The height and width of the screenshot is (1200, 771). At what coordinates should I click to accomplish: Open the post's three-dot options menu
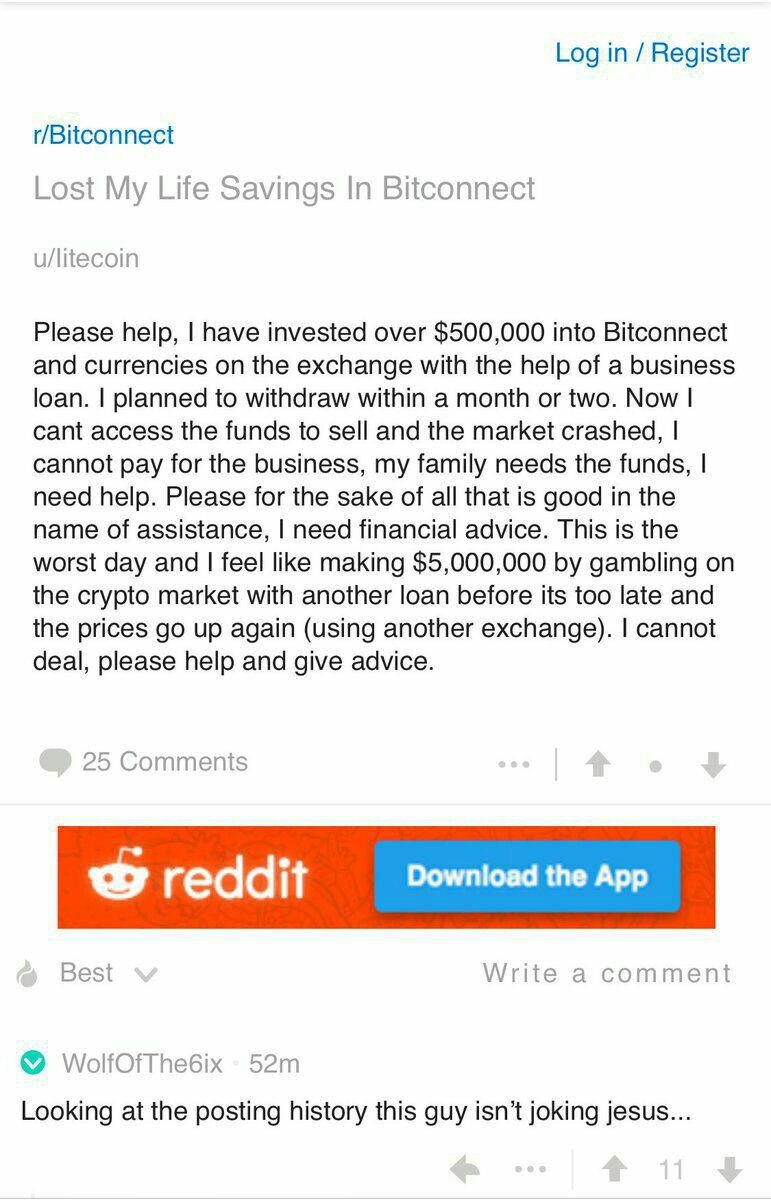coord(513,765)
